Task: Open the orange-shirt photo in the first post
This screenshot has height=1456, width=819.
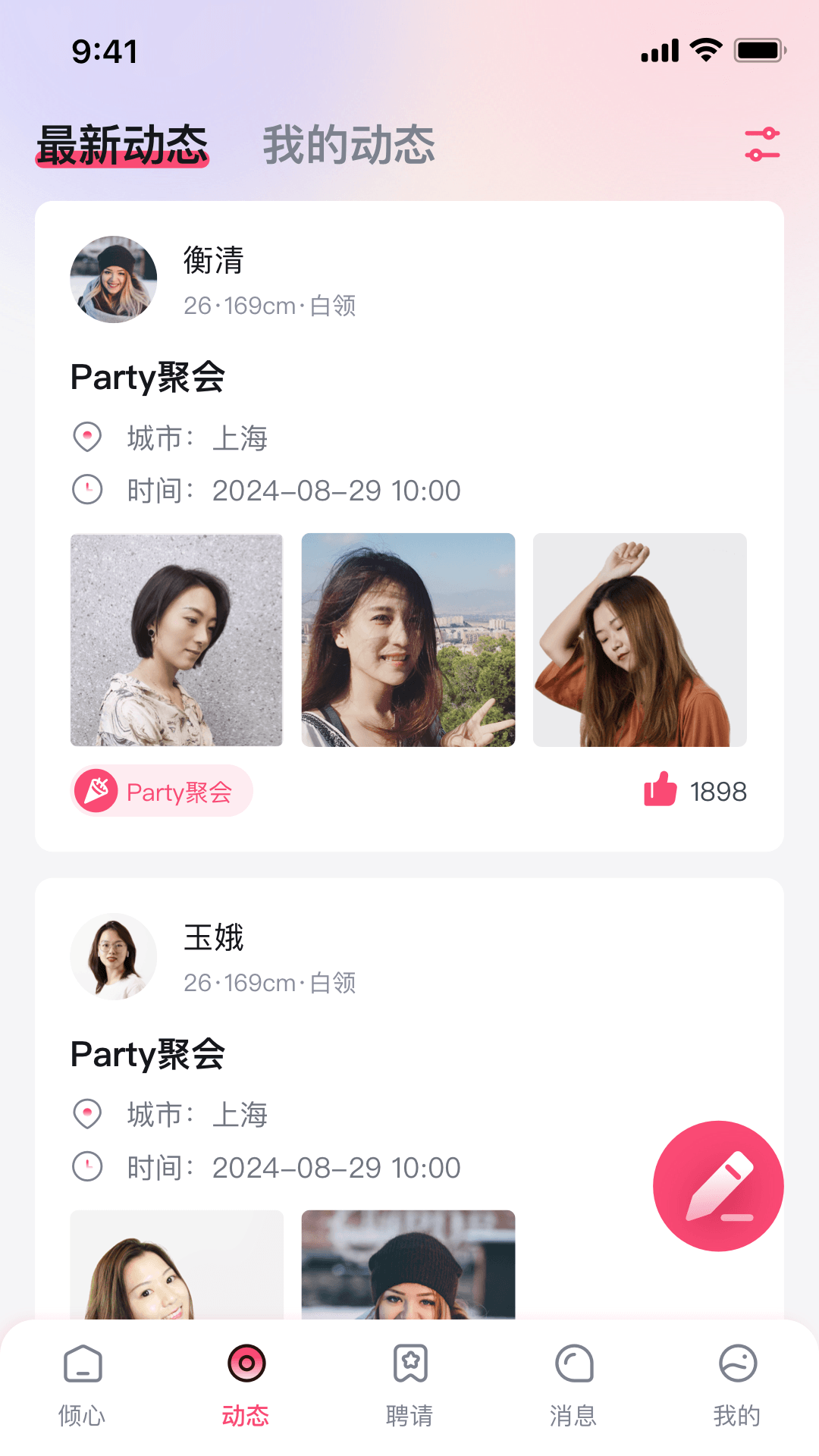Action: 640,641
